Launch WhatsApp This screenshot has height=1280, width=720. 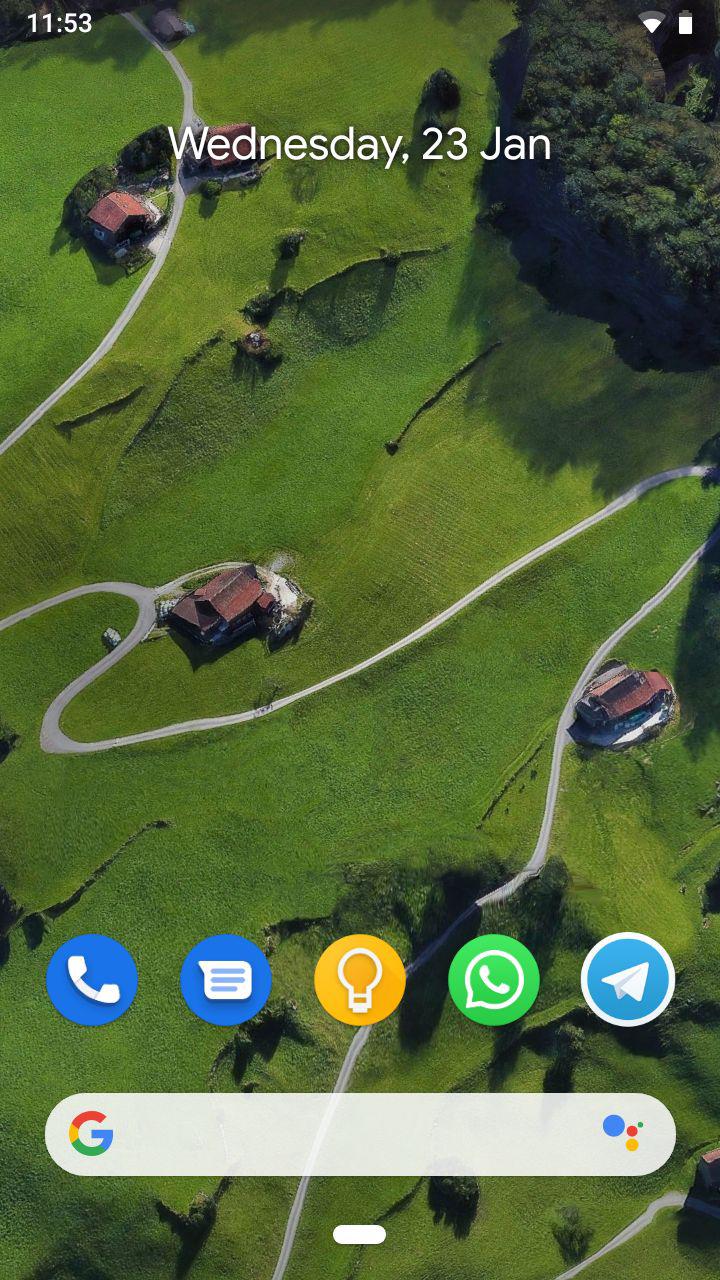[x=494, y=980]
